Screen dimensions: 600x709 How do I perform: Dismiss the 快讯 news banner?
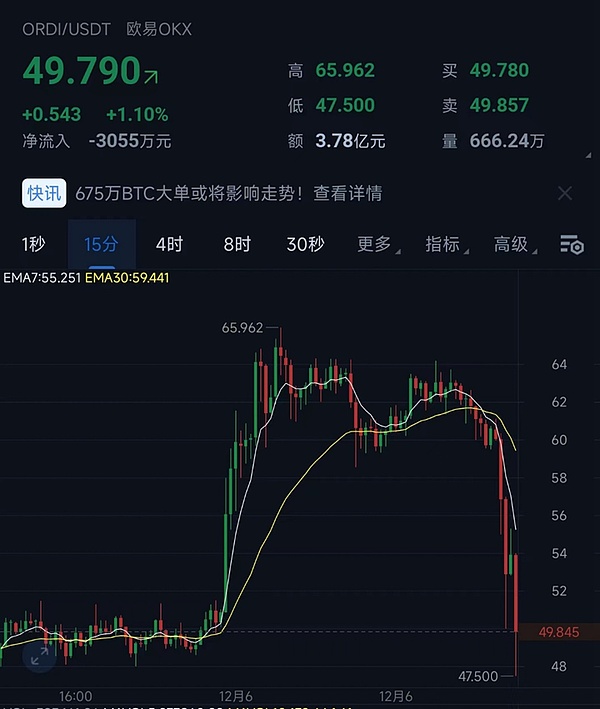click(565, 194)
